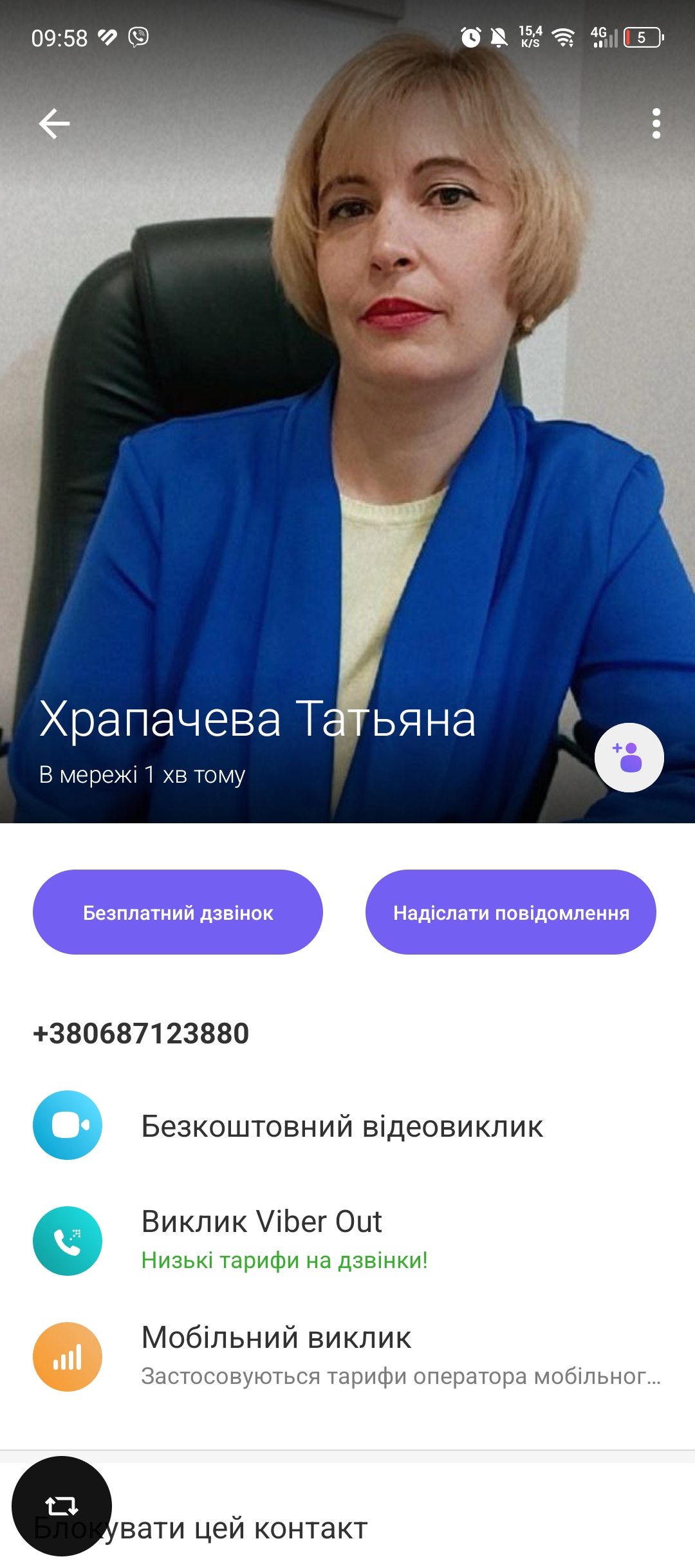Viewport: 695px width, 1568px height.
Task: Open the phone number +380687123880
Action: pos(141,1033)
